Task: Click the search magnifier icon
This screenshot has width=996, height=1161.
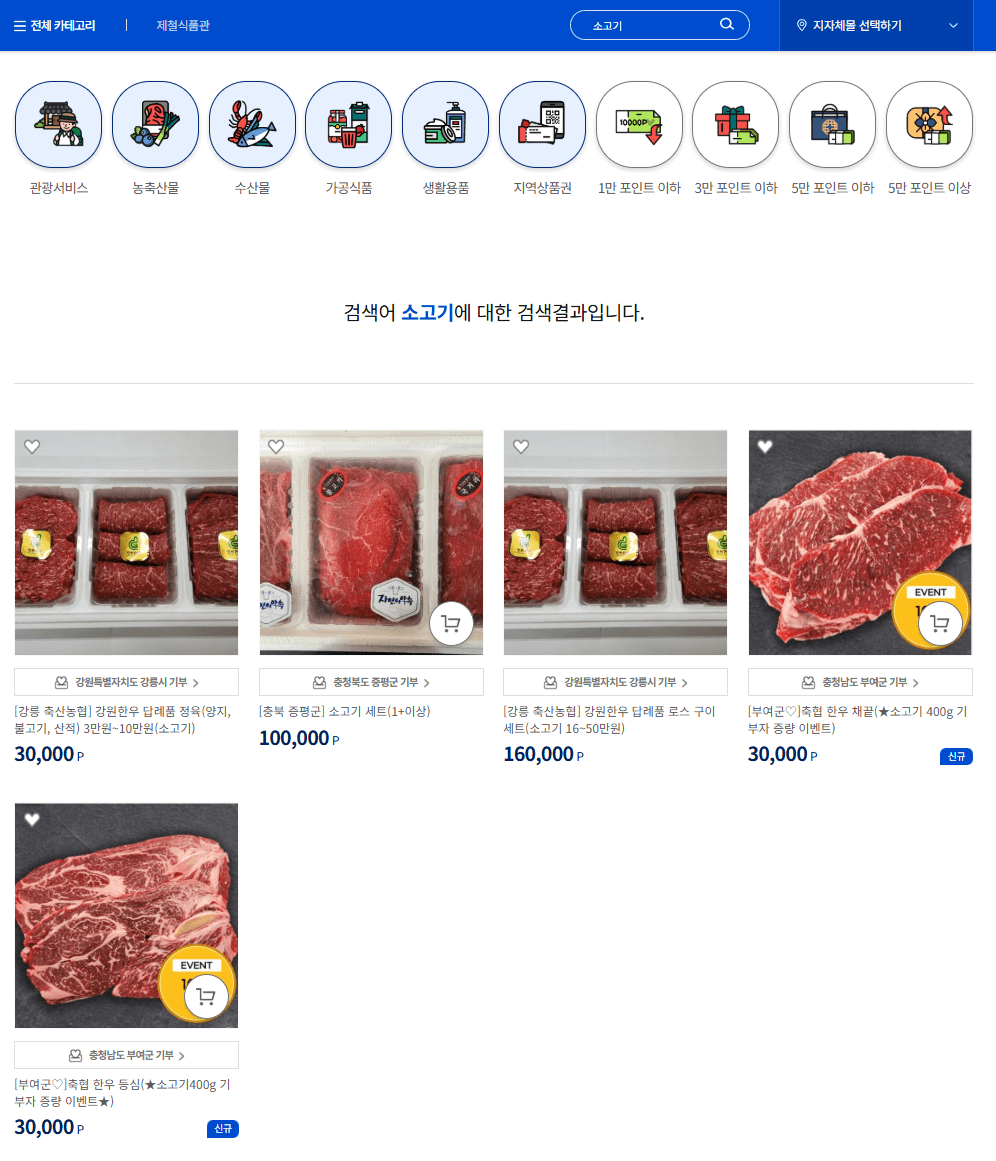Action: (727, 24)
